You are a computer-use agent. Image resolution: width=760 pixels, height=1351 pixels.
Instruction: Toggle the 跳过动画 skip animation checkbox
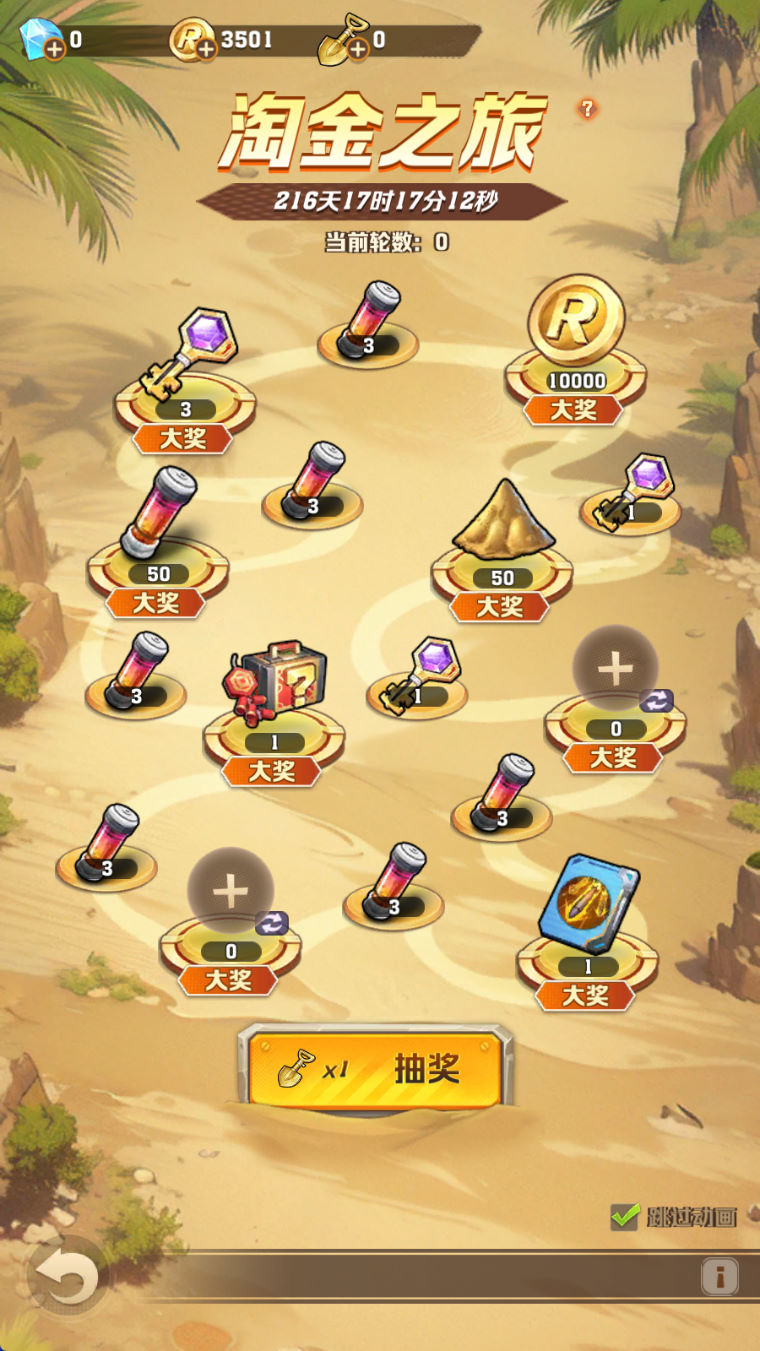pyautogui.click(x=626, y=1217)
